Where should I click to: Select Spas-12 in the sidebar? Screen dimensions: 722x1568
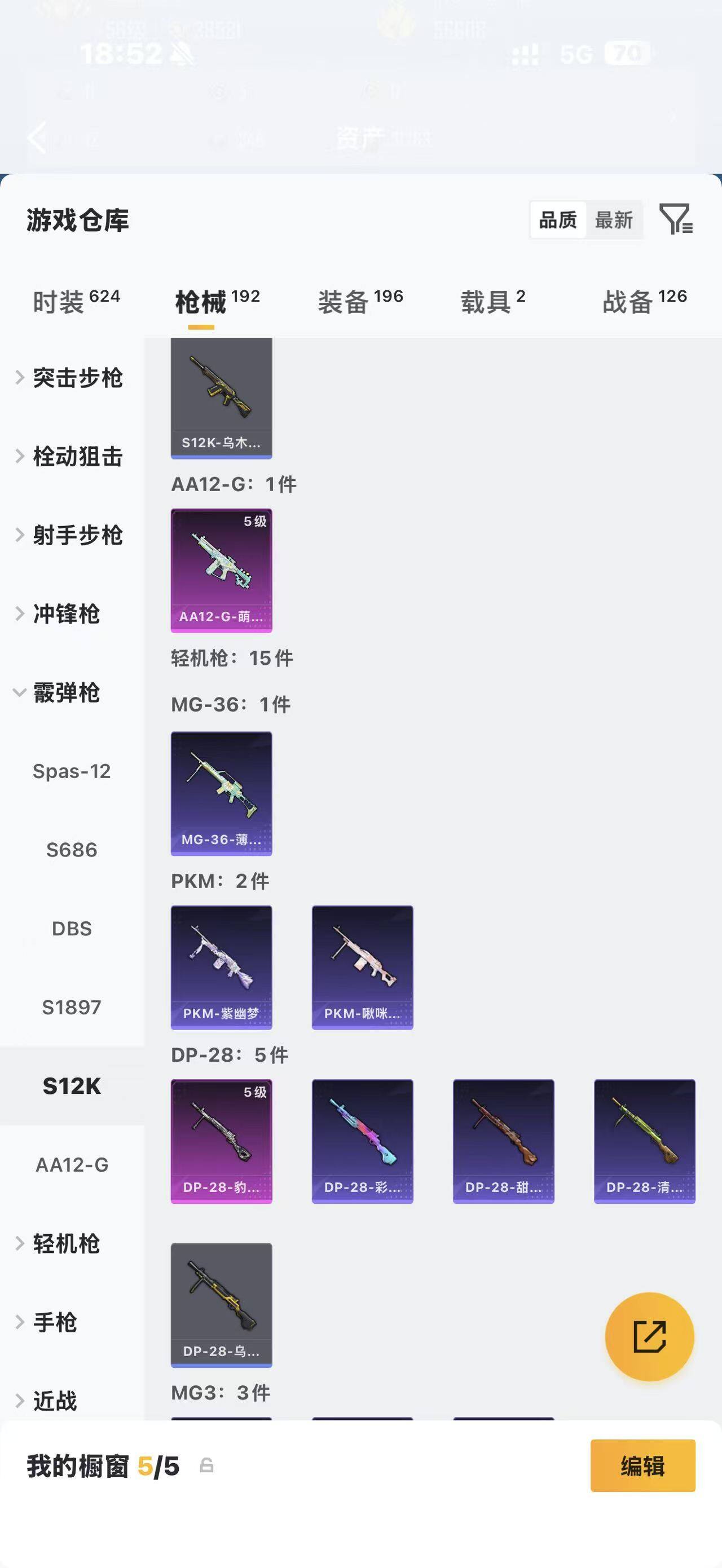(x=72, y=771)
